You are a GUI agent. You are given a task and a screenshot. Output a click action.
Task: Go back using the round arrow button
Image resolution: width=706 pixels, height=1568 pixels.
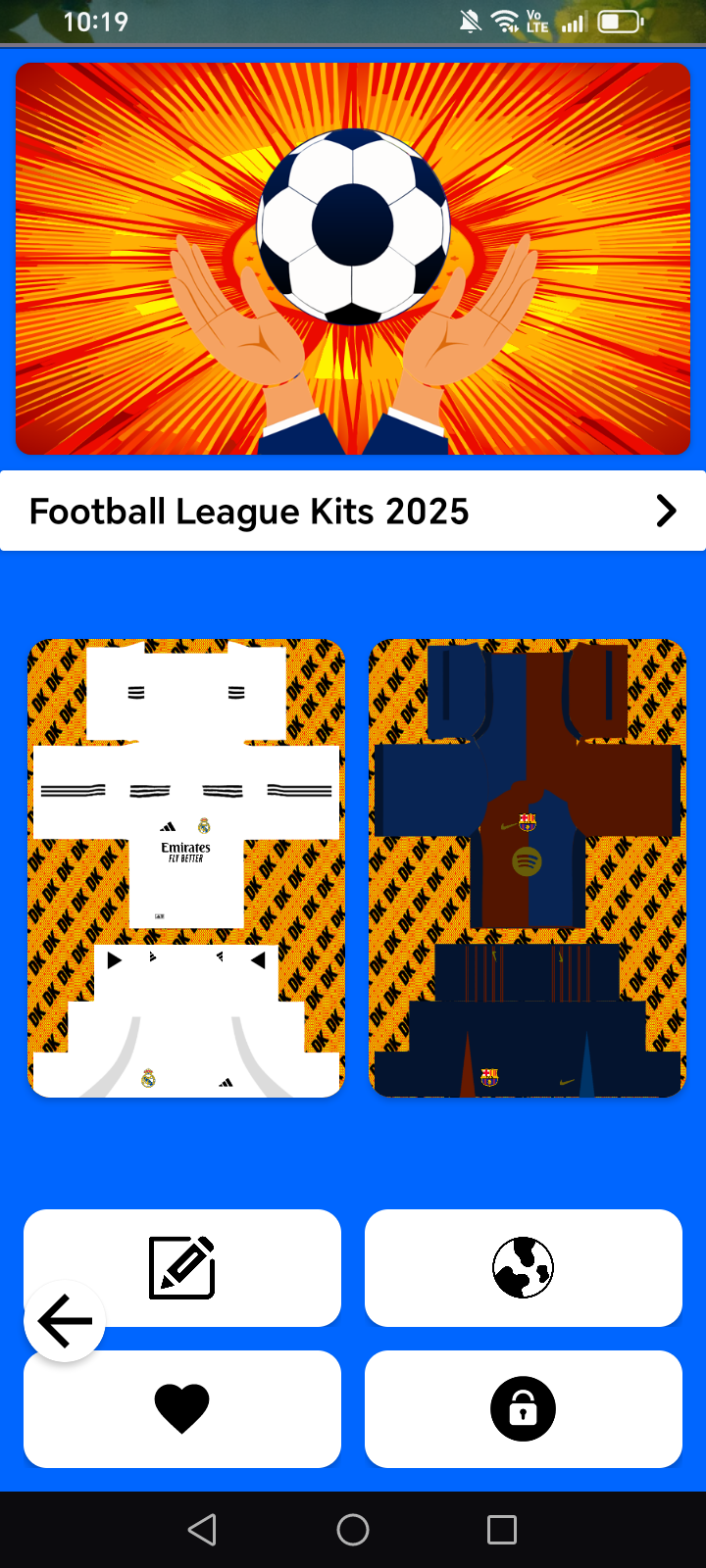[x=65, y=1321]
